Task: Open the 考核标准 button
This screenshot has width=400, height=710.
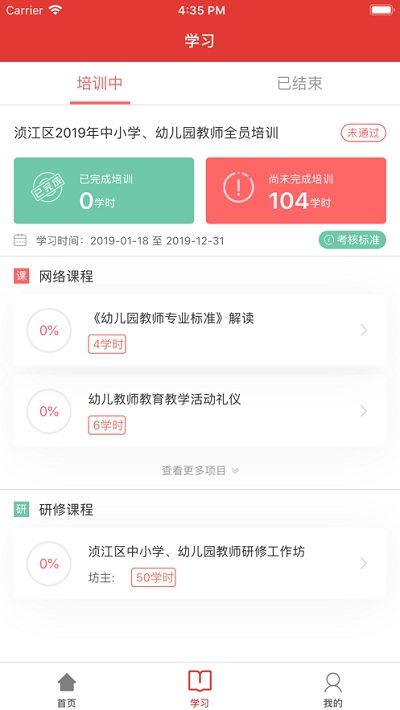Action: pos(352,240)
